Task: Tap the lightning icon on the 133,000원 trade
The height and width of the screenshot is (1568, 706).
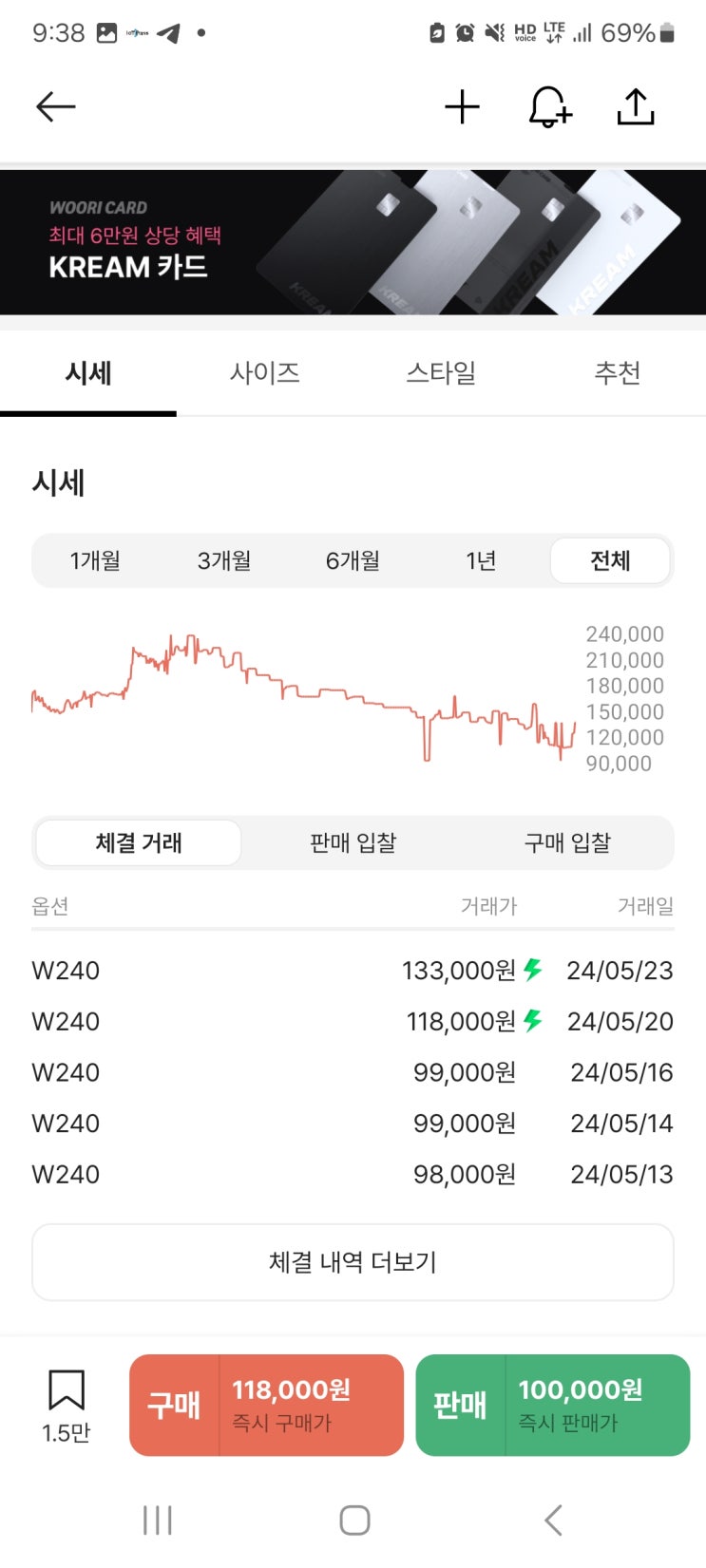Action: tap(531, 970)
